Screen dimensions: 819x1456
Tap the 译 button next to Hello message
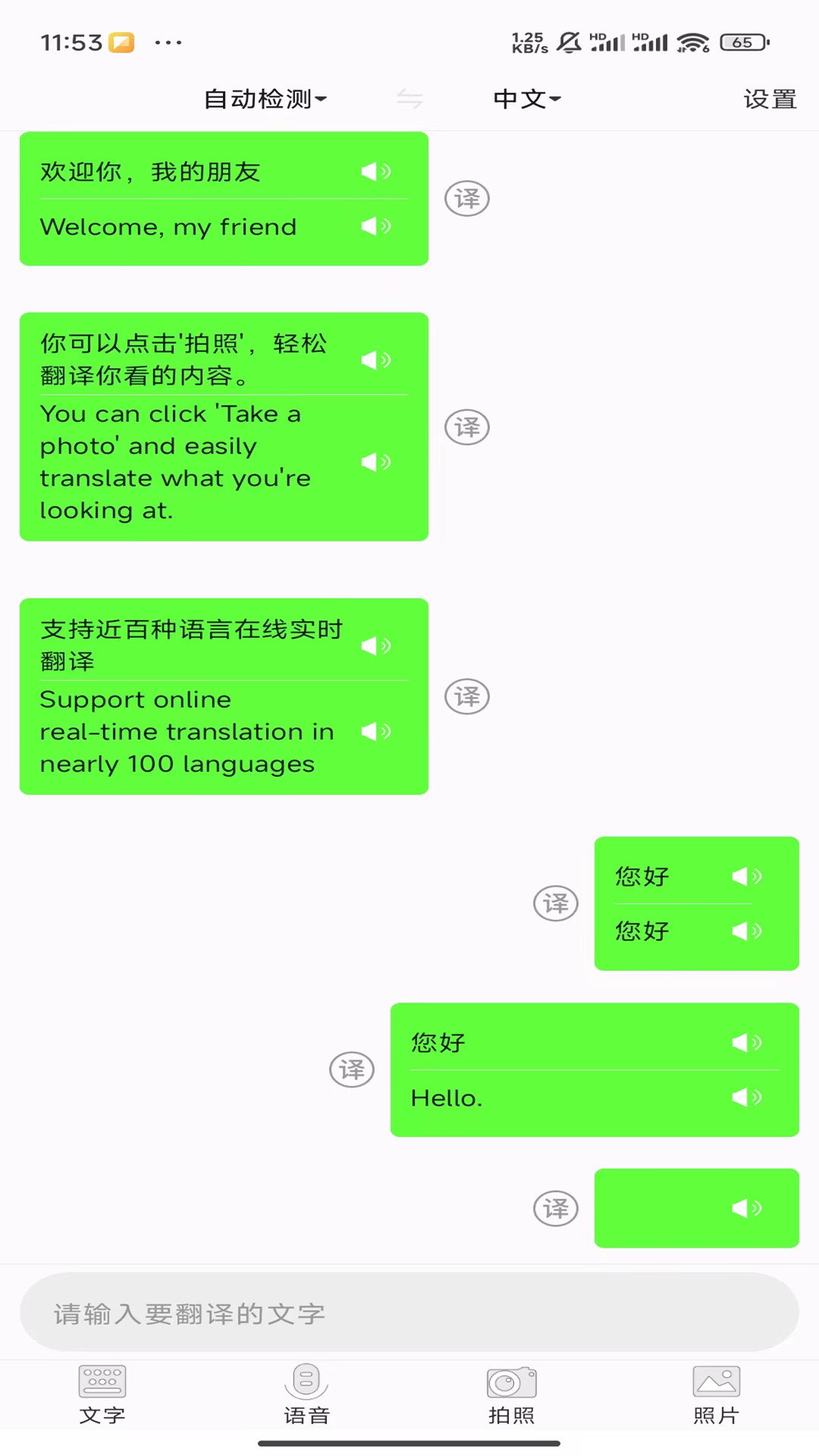point(351,1068)
